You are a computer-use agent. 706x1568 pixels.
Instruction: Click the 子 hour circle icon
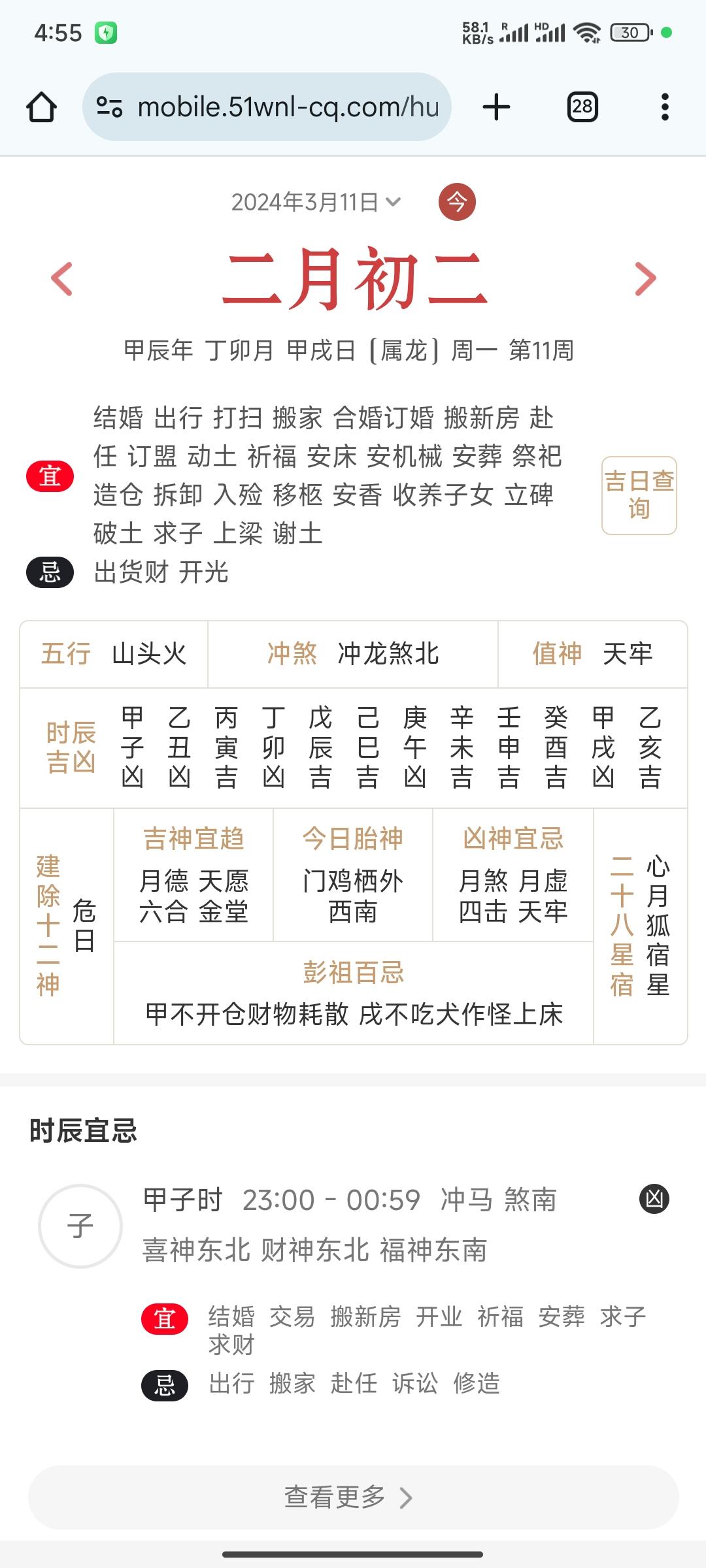coord(78,1225)
